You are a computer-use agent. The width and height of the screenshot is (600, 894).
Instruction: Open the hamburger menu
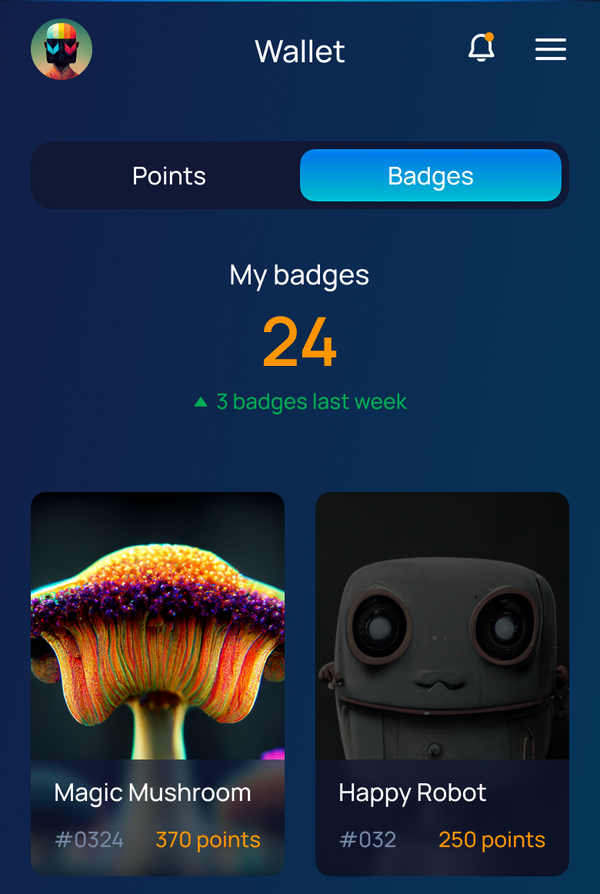[550, 50]
